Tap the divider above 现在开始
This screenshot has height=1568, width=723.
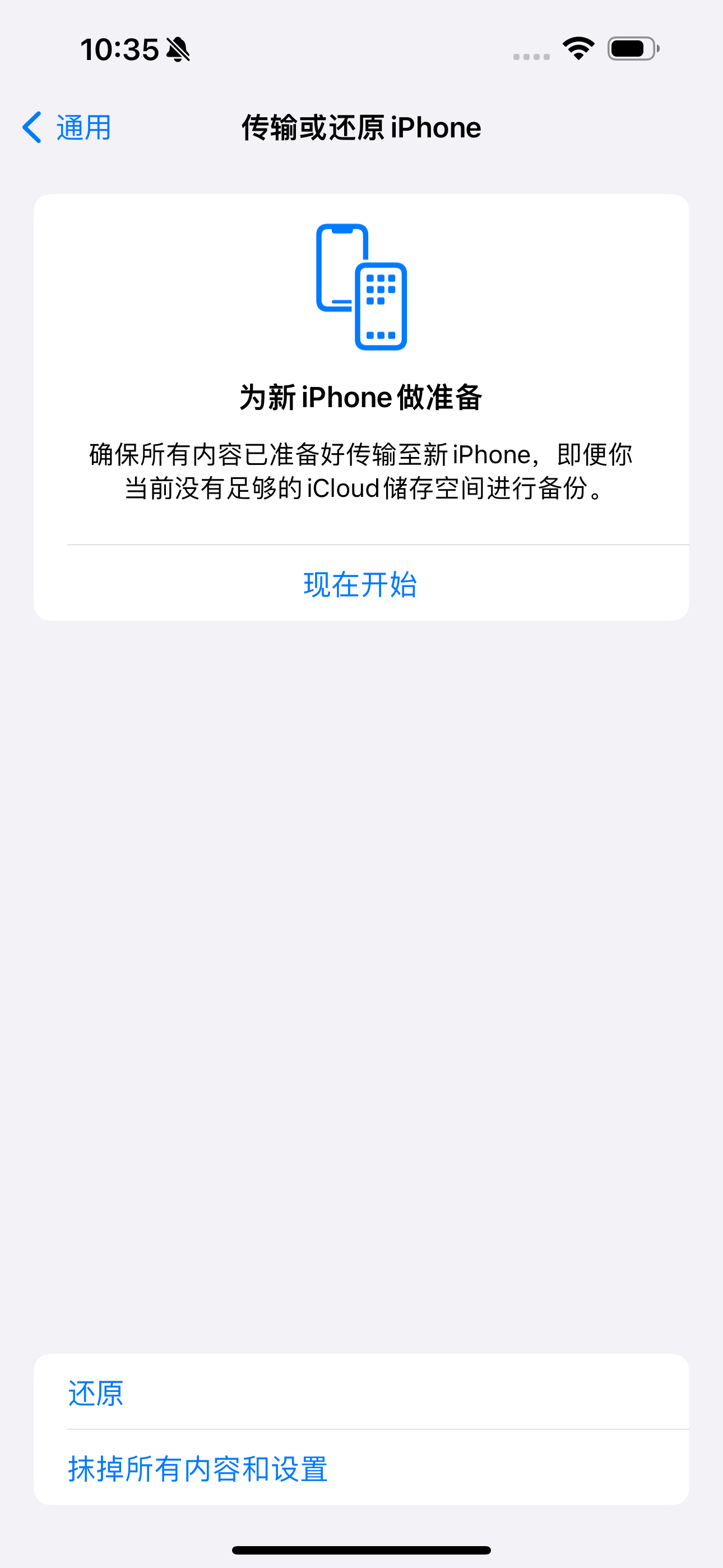[x=361, y=542]
